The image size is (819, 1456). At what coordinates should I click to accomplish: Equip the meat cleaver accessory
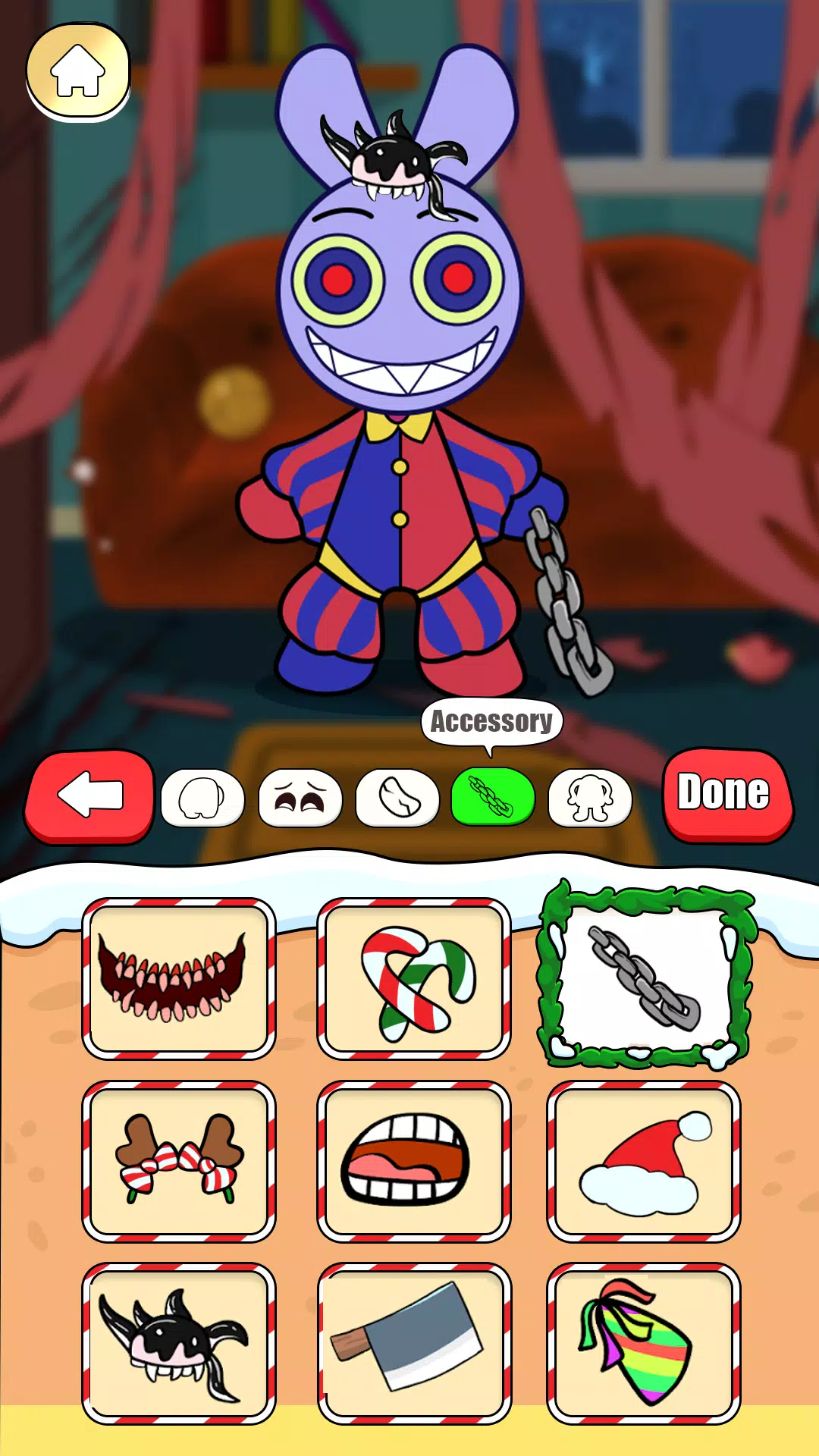click(x=414, y=1343)
